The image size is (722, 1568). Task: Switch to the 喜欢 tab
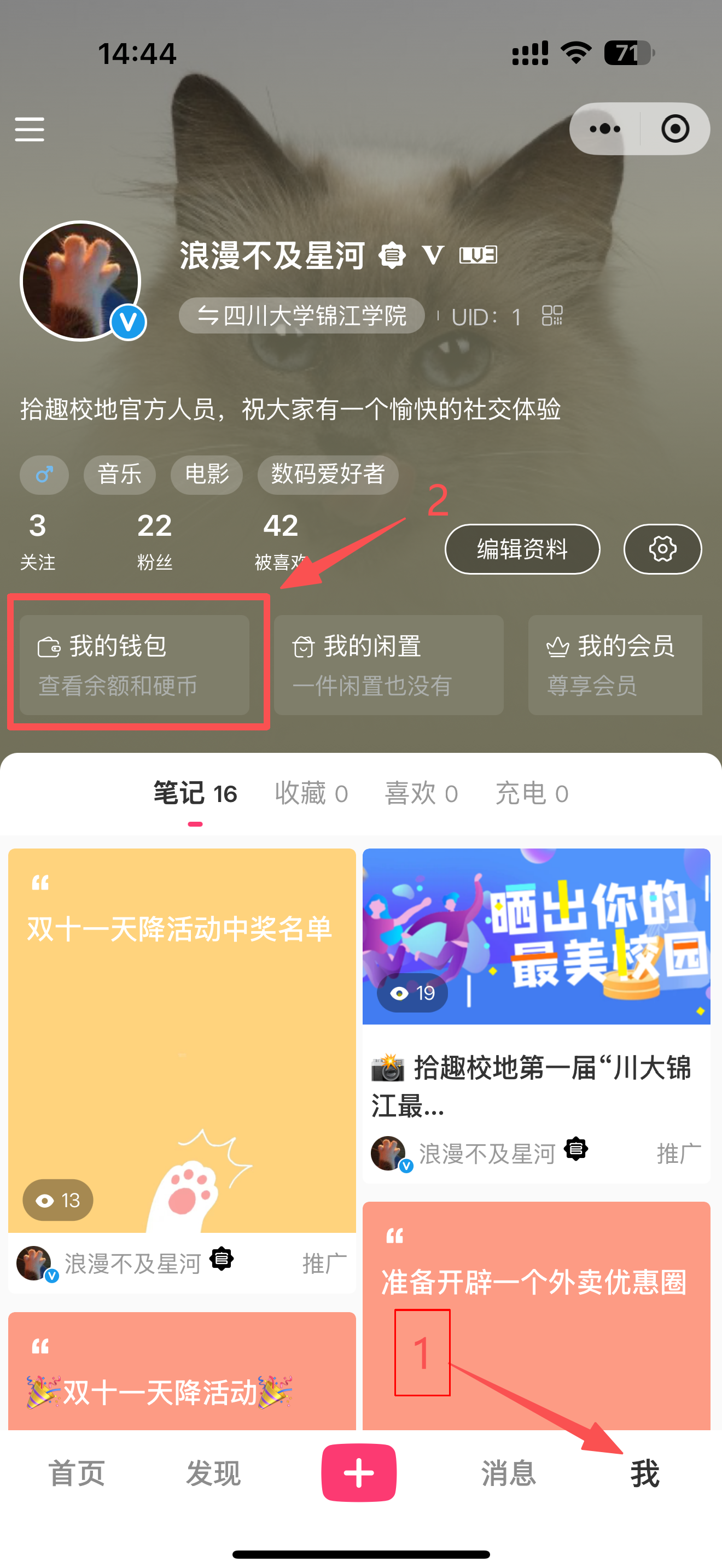click(421, 793)
